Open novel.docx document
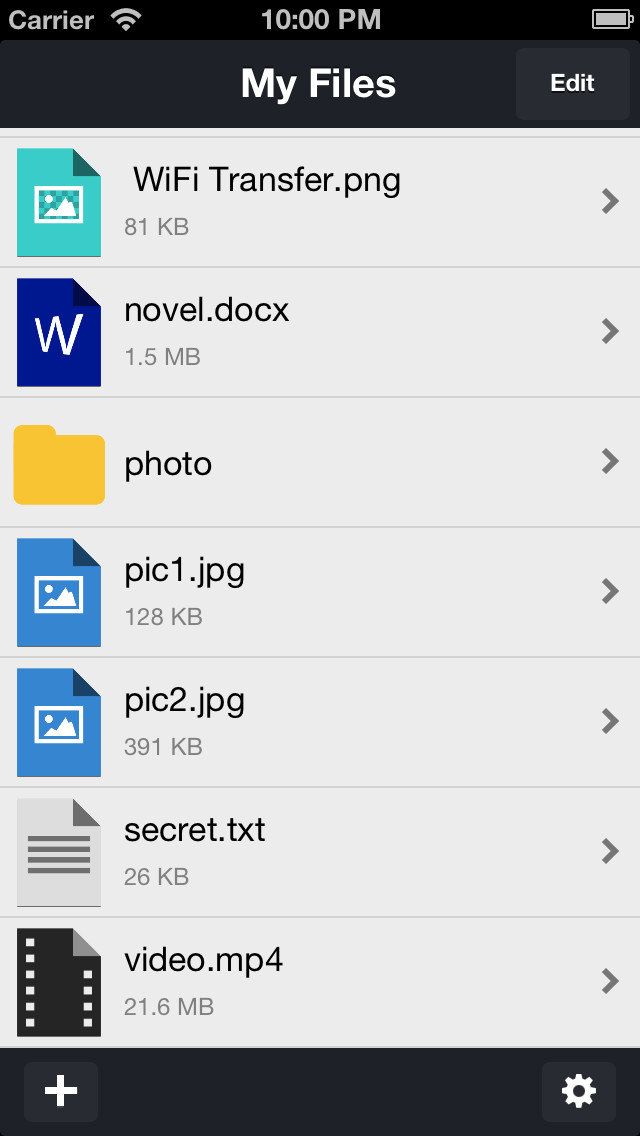Viewport: 640px width, 1136px height. (320, 332)
